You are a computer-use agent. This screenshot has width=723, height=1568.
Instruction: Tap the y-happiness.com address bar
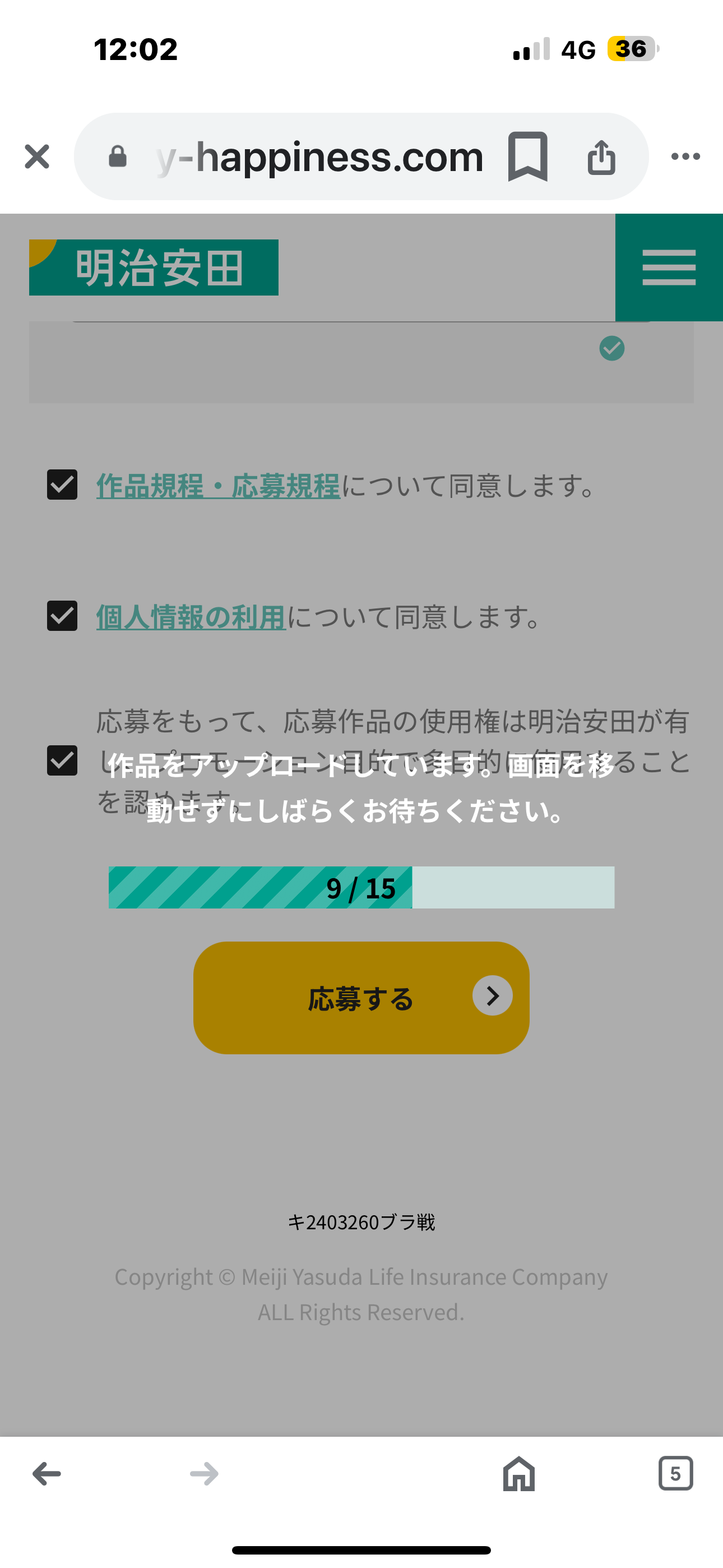click(319, 157)
